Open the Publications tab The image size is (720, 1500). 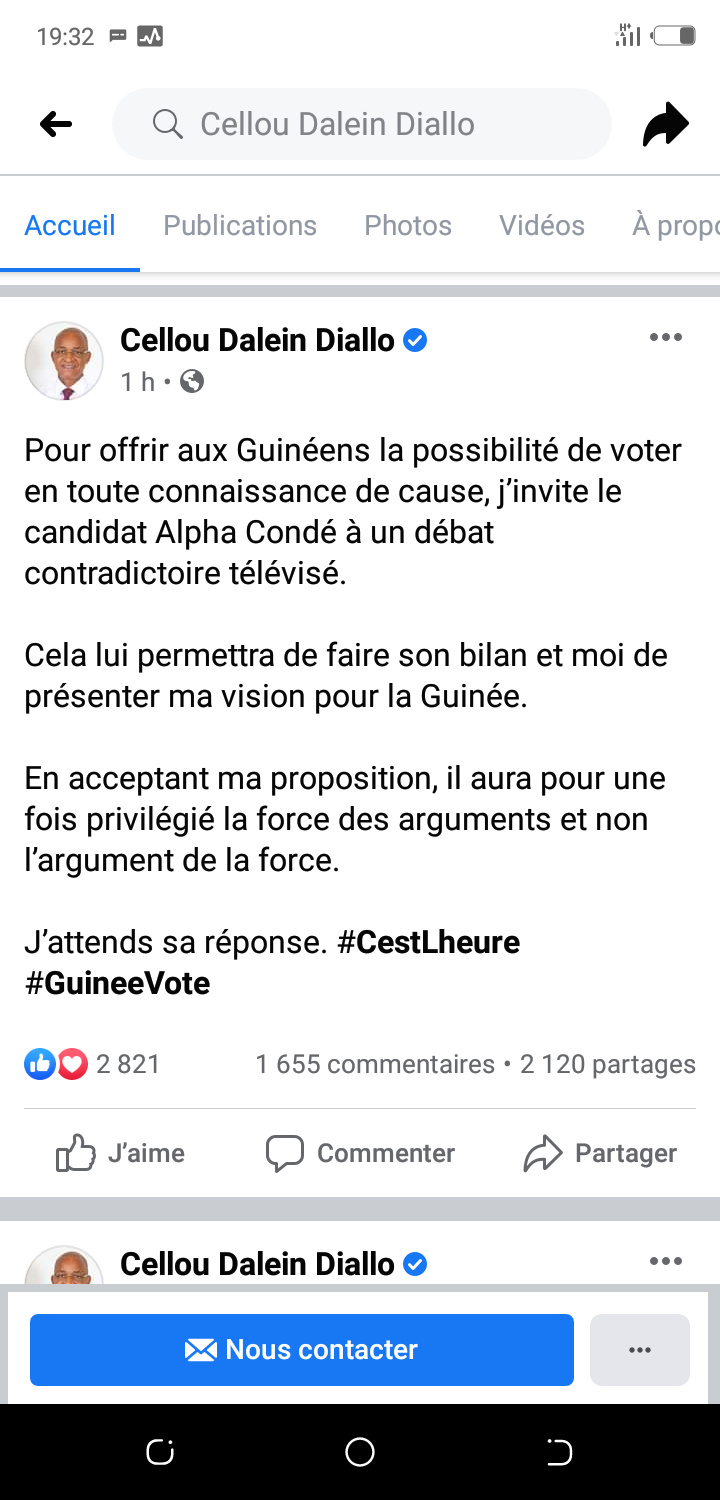point(240,225)
